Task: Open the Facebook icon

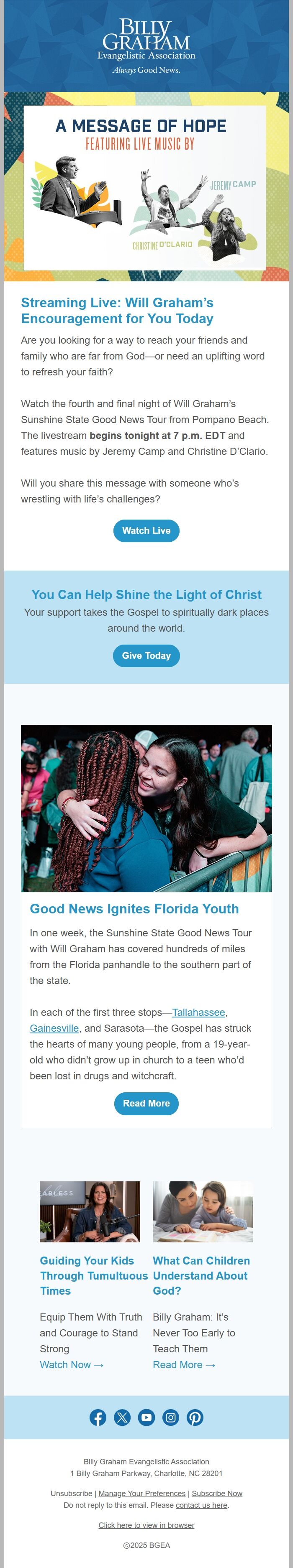Action: (x=98, y=1417)
